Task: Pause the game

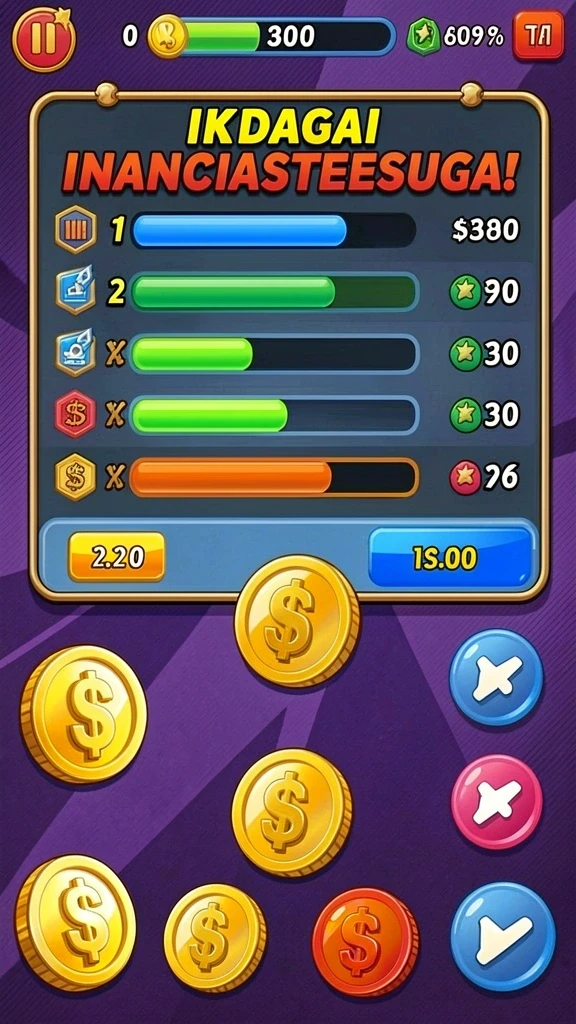Action: (x=44, y=38)
